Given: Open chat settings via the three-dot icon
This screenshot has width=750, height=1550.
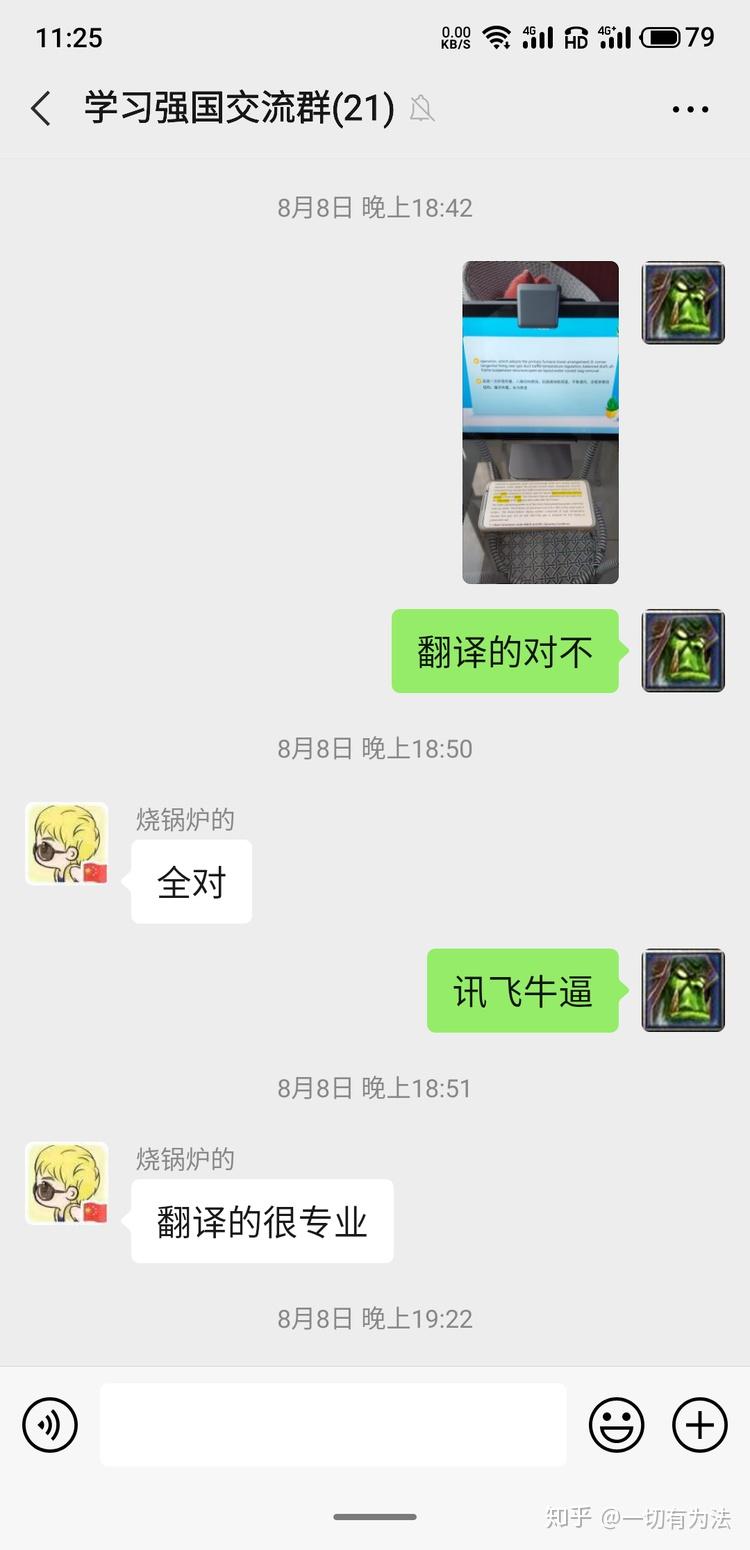Looking at the screenshot, I should (x=691, y=108).
